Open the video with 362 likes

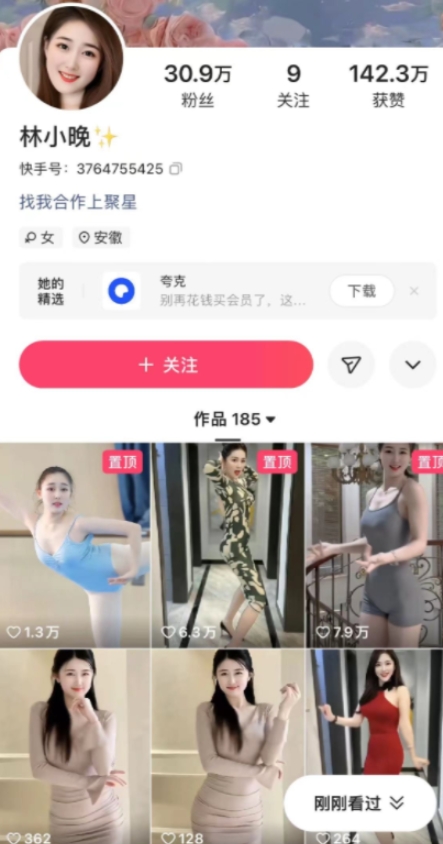75,747
